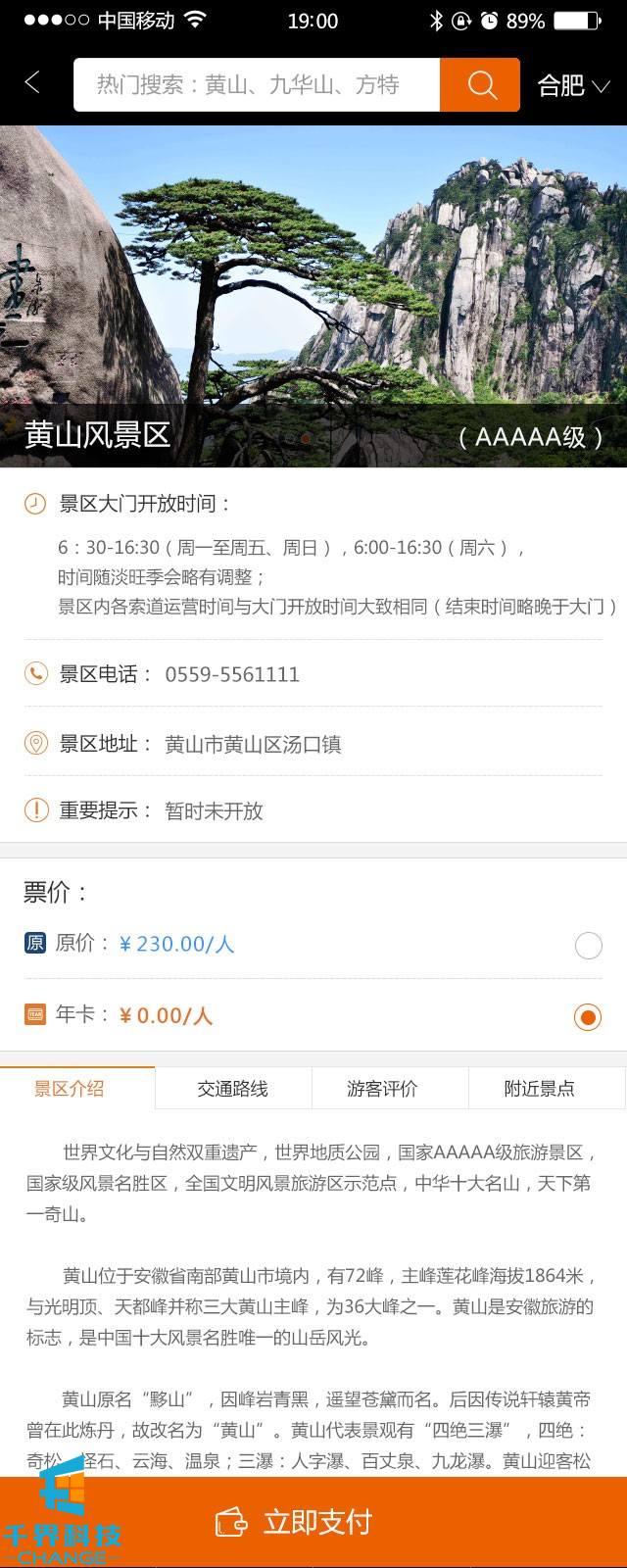Switch to the 交通路线 tab
627x1568 pixels.
click(233, 1089)
